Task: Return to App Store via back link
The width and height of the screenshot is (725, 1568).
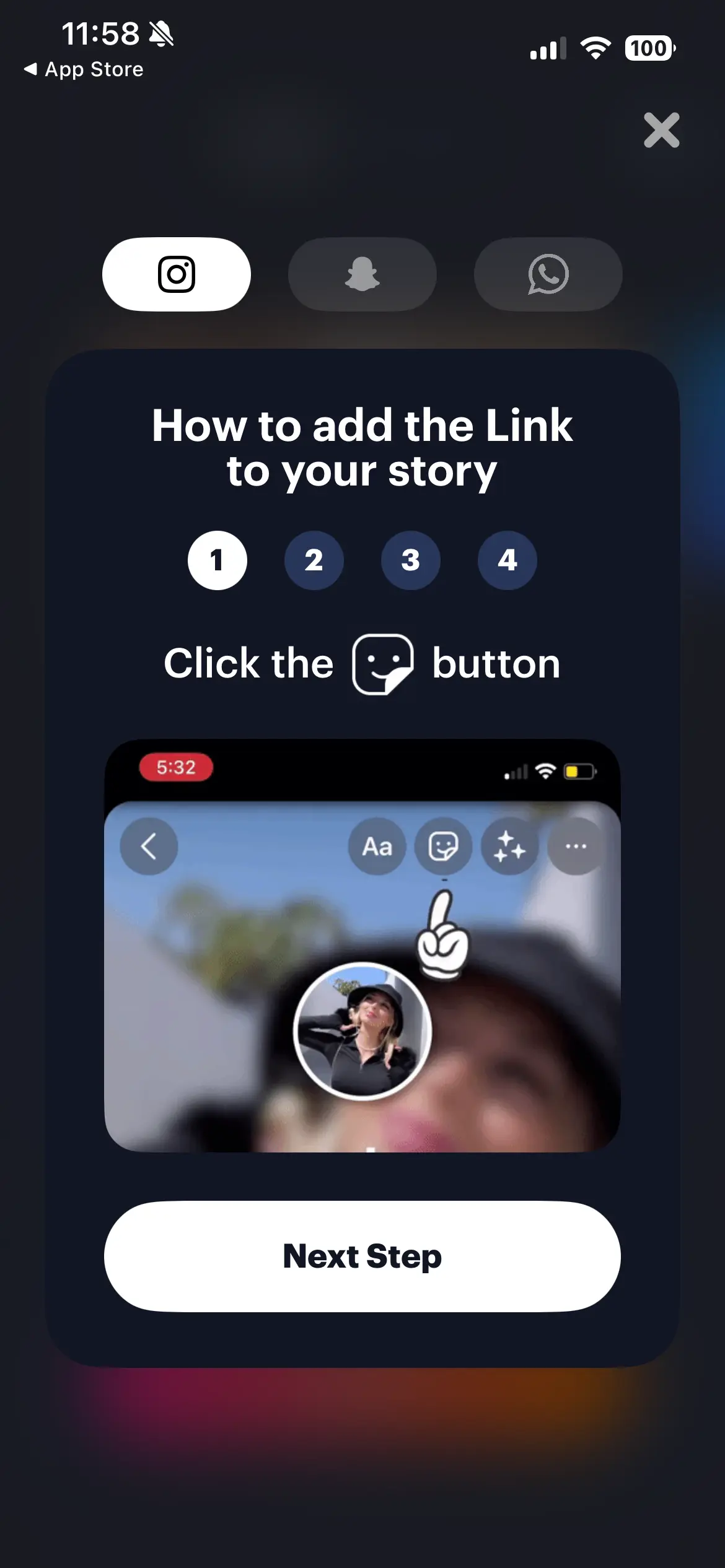Action: (x=84, y=69)
